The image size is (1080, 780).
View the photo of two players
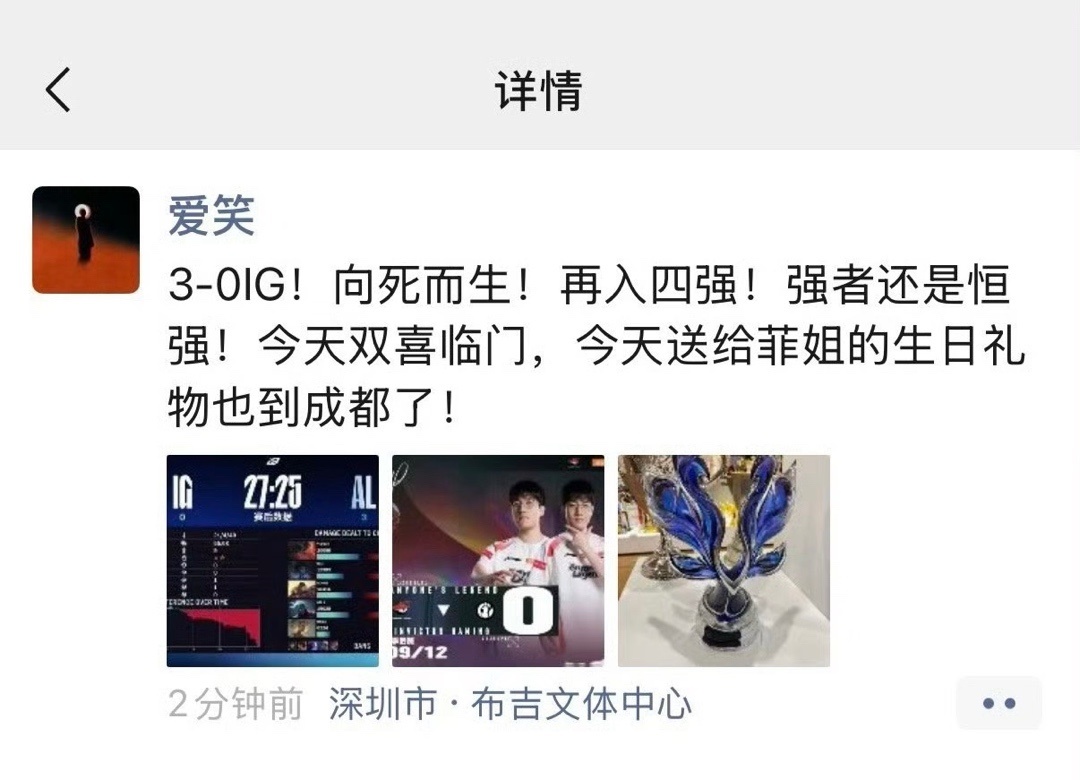point(498,560)
